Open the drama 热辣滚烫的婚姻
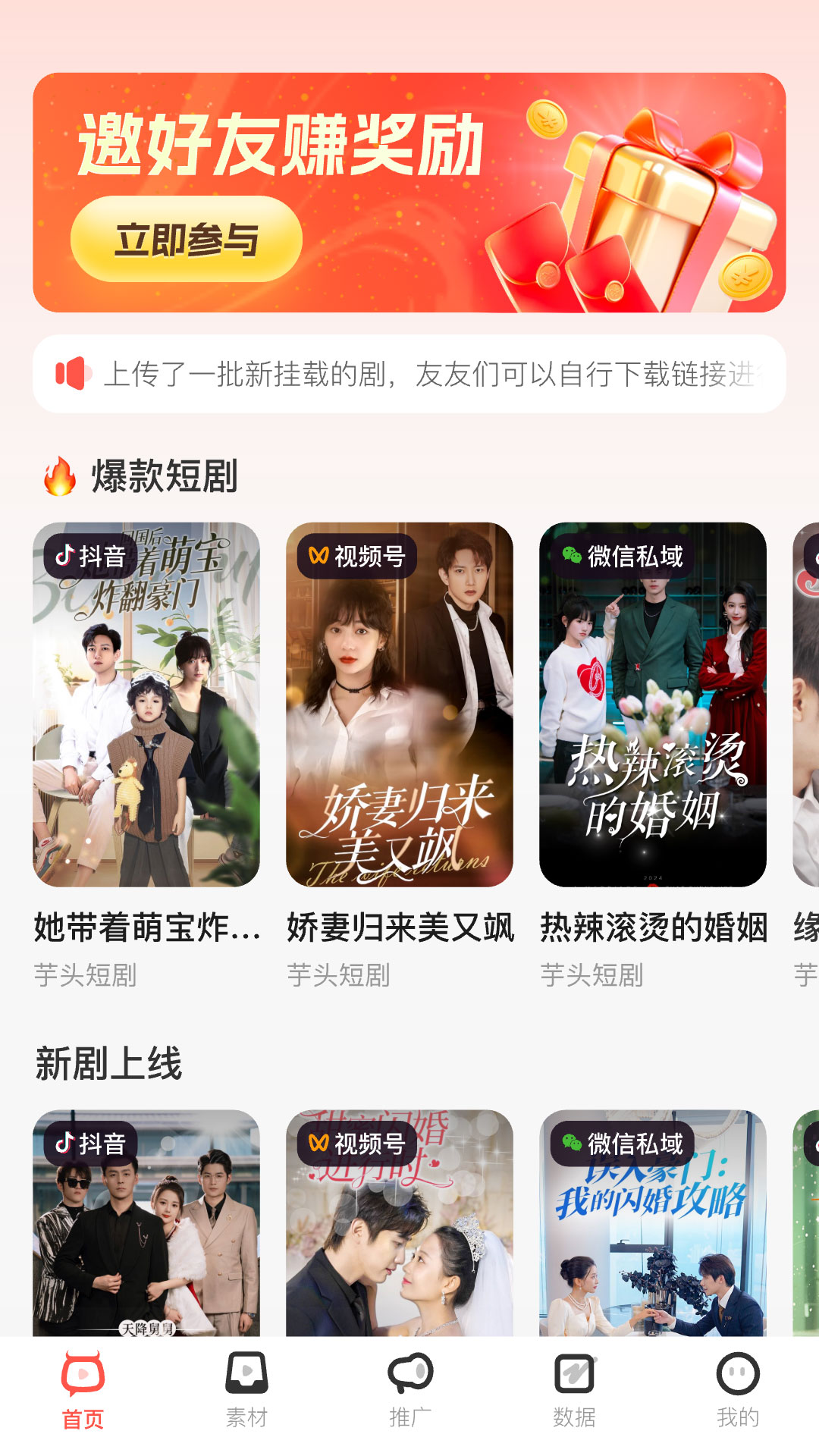Screen dimensions: 819x1456 (653, 704)
